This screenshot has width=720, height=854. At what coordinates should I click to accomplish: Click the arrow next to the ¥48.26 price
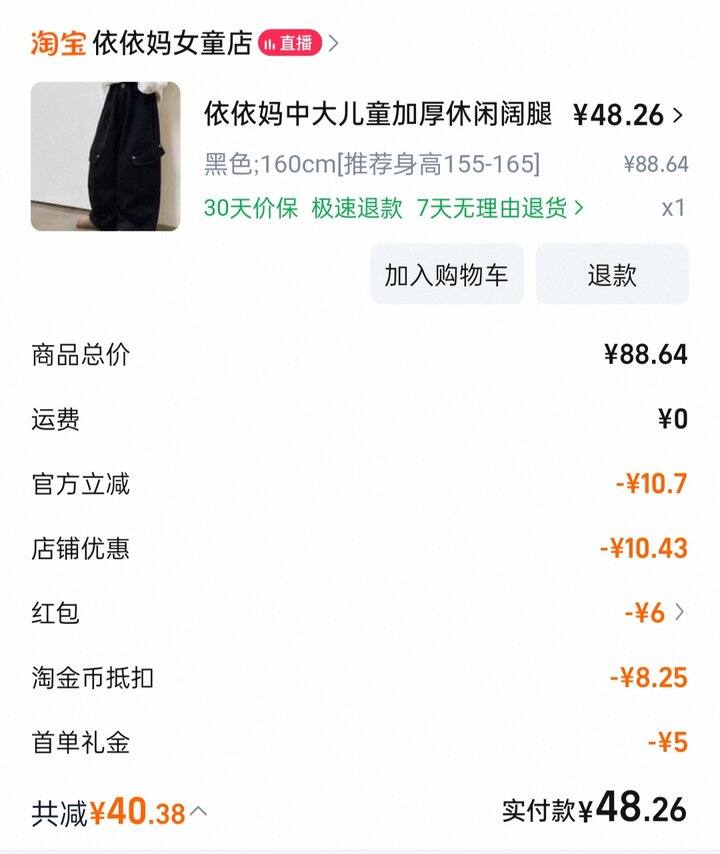pos(679,116)
